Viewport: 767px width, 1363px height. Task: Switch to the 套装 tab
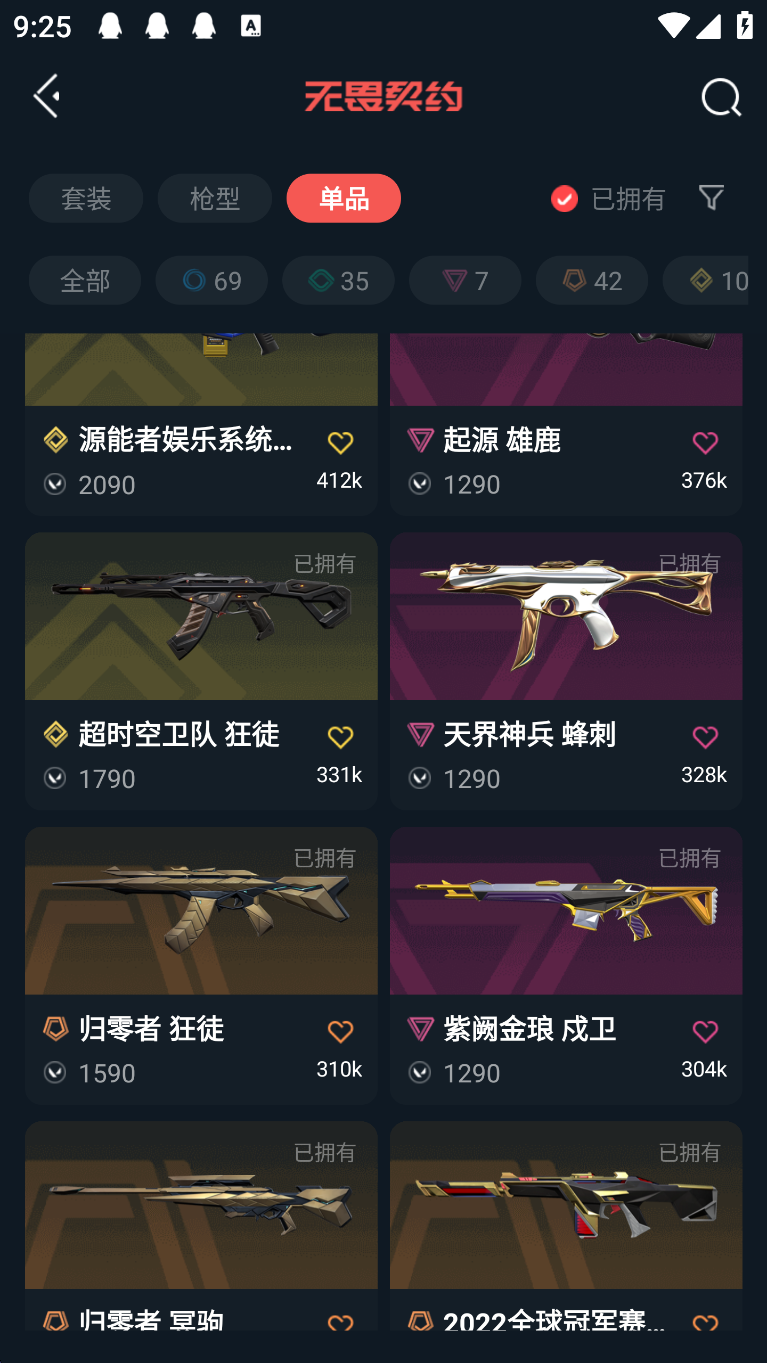tap(86, 198)
